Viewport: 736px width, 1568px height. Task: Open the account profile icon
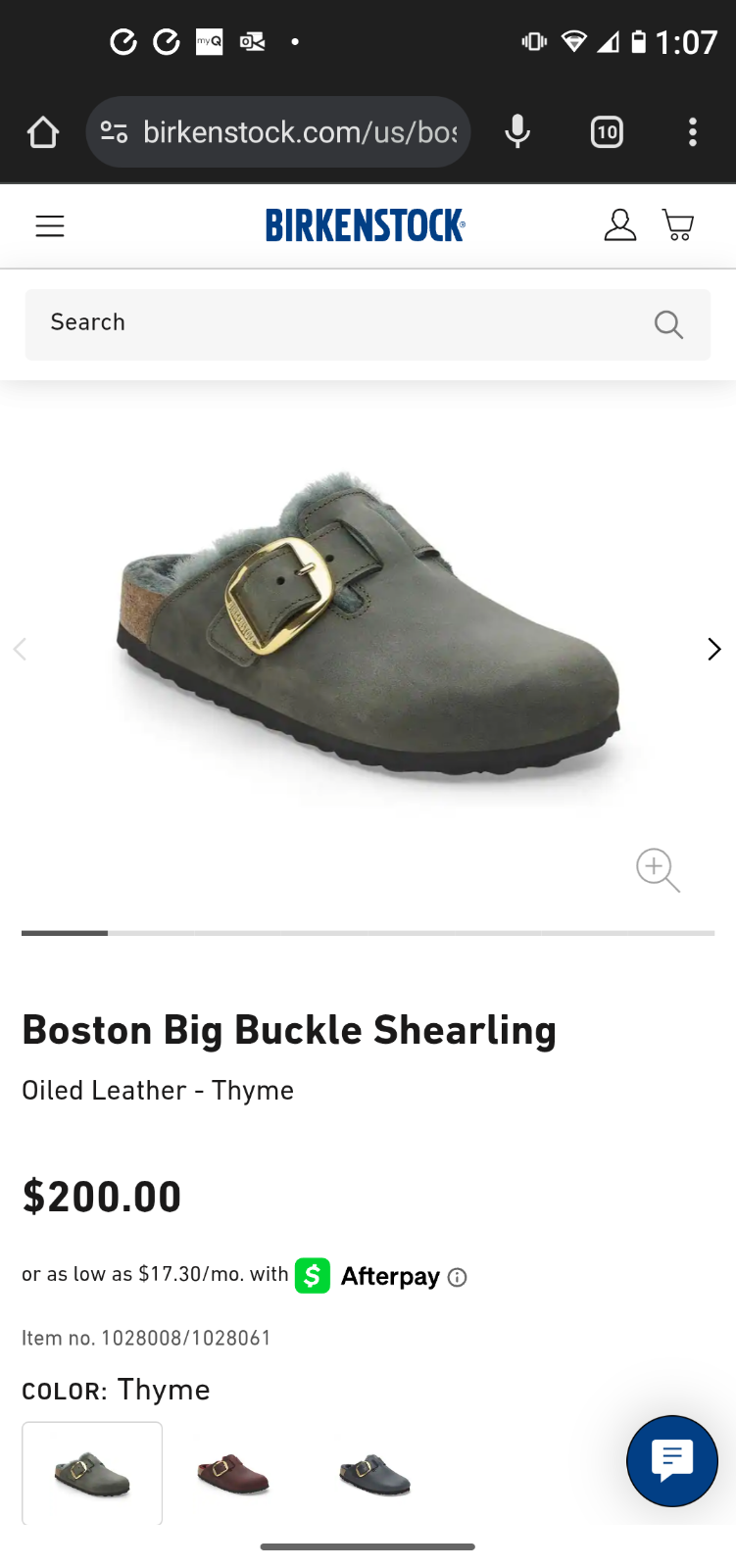tap(619, 225)
